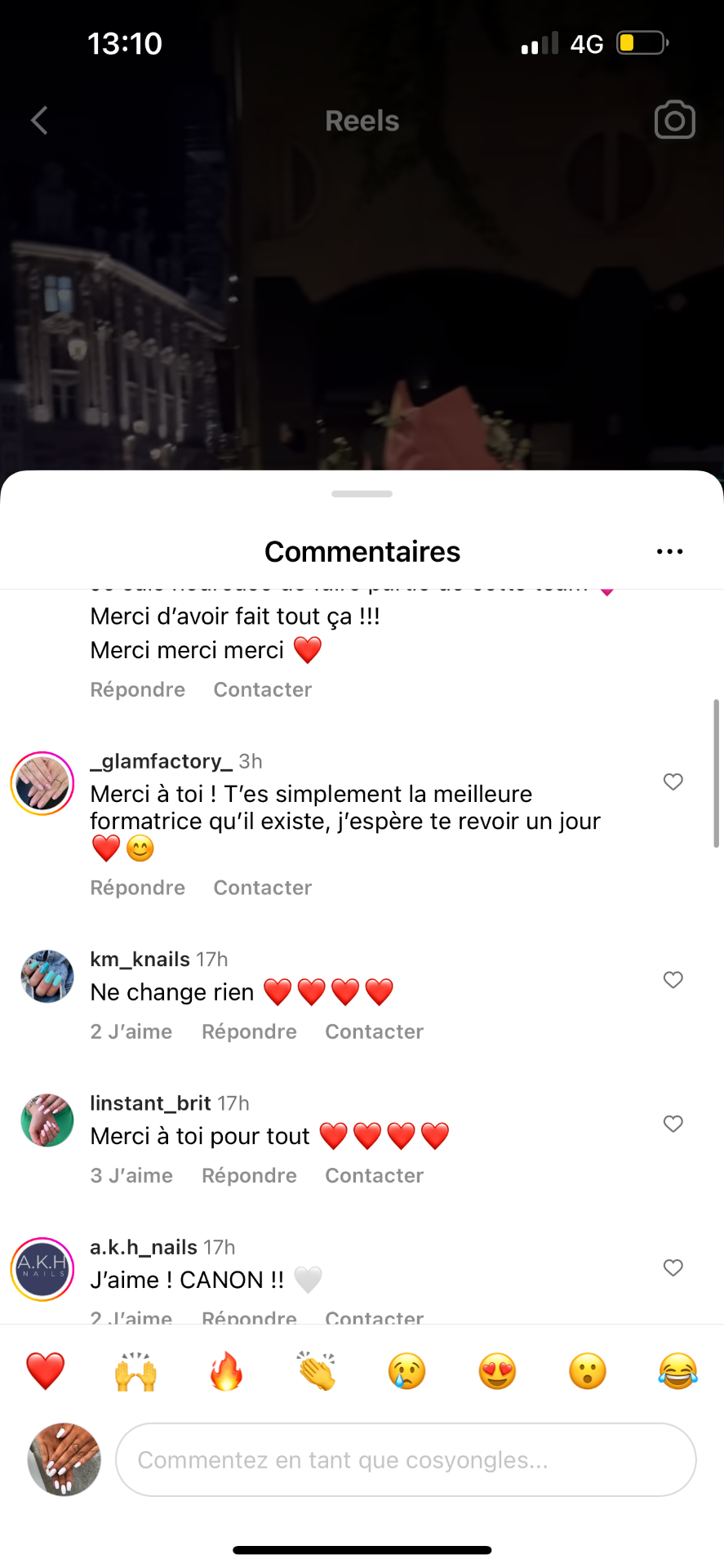
Task: Like the comment from _glamfactory_
Action: coord(673,782)
